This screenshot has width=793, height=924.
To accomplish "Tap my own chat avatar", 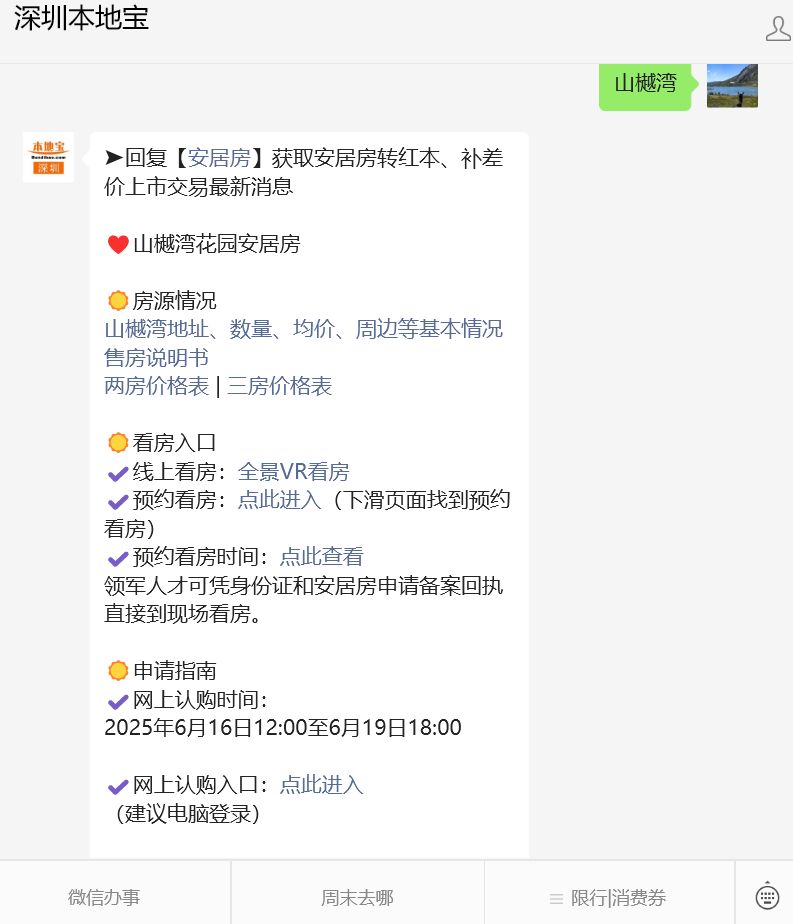I will 732,86.
